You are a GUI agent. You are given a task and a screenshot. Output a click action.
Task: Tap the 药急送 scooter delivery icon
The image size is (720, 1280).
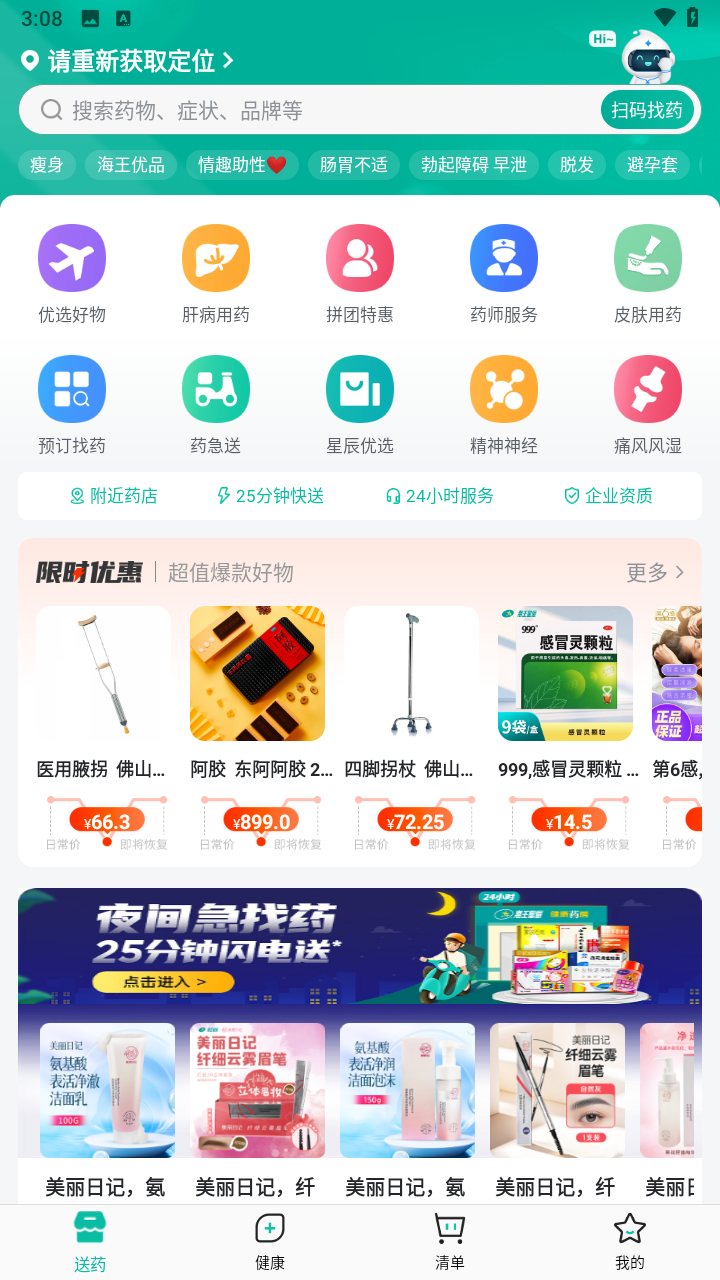tap(216, 388)
